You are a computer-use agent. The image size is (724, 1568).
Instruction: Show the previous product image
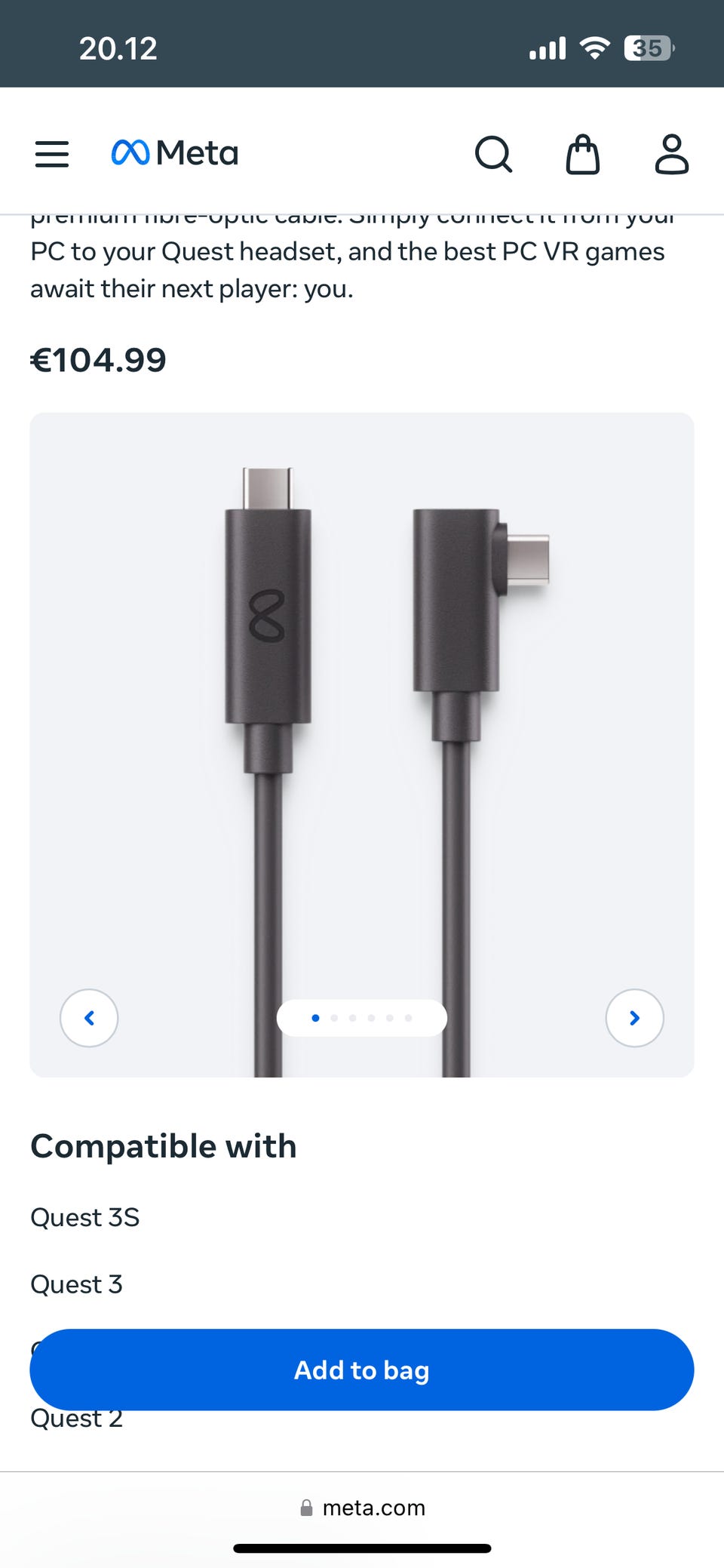(89, 1018)
